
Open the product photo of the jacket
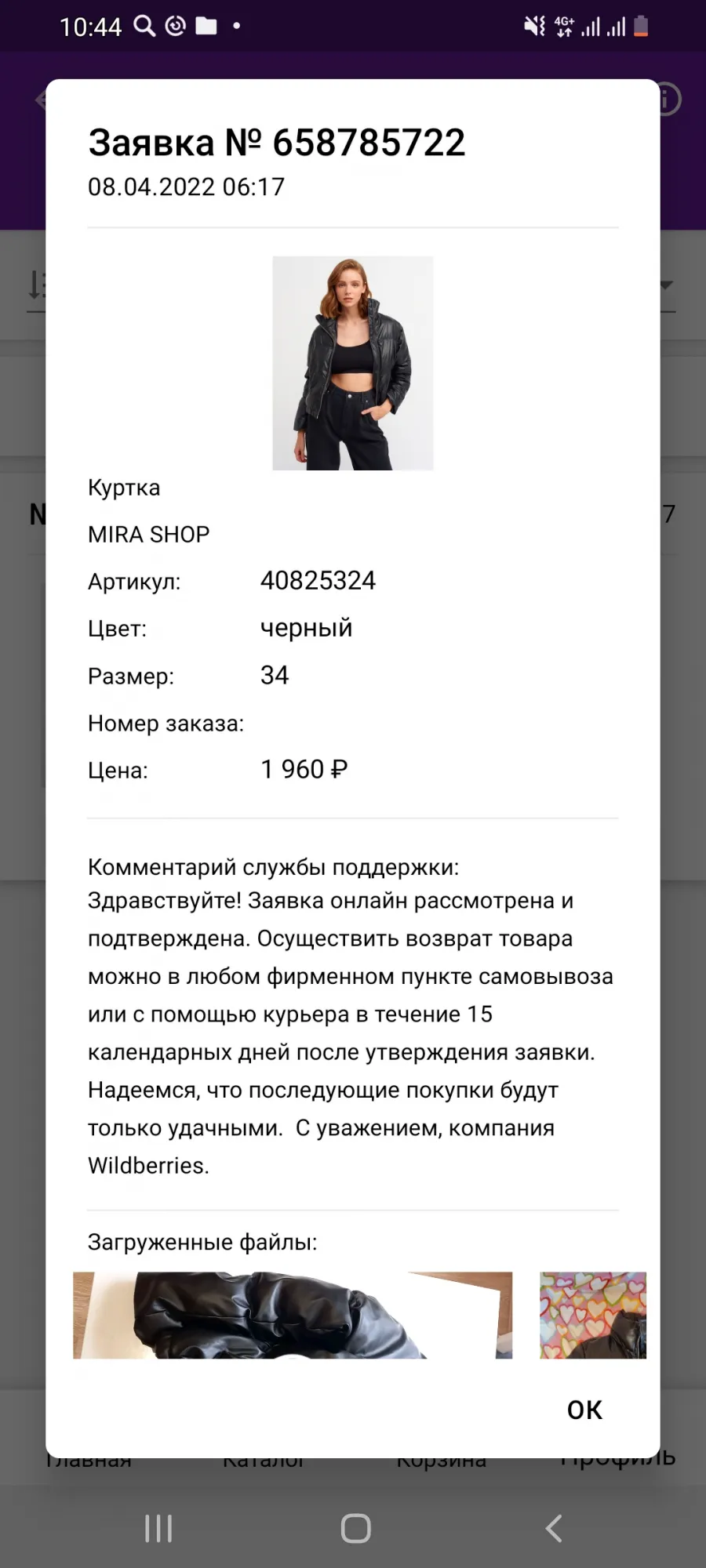point(353,363)
